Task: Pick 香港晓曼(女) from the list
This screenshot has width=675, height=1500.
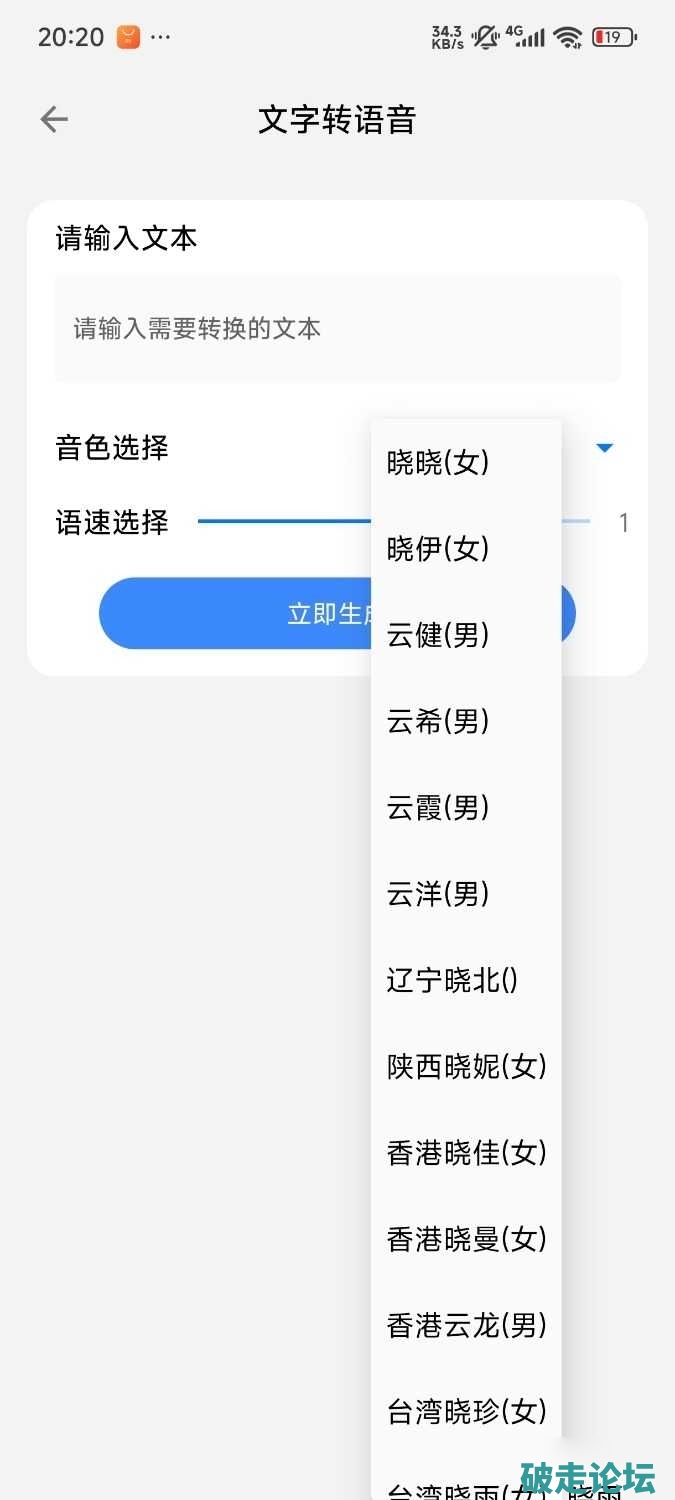Action: pyautogui.click(x=466, y=1239)
